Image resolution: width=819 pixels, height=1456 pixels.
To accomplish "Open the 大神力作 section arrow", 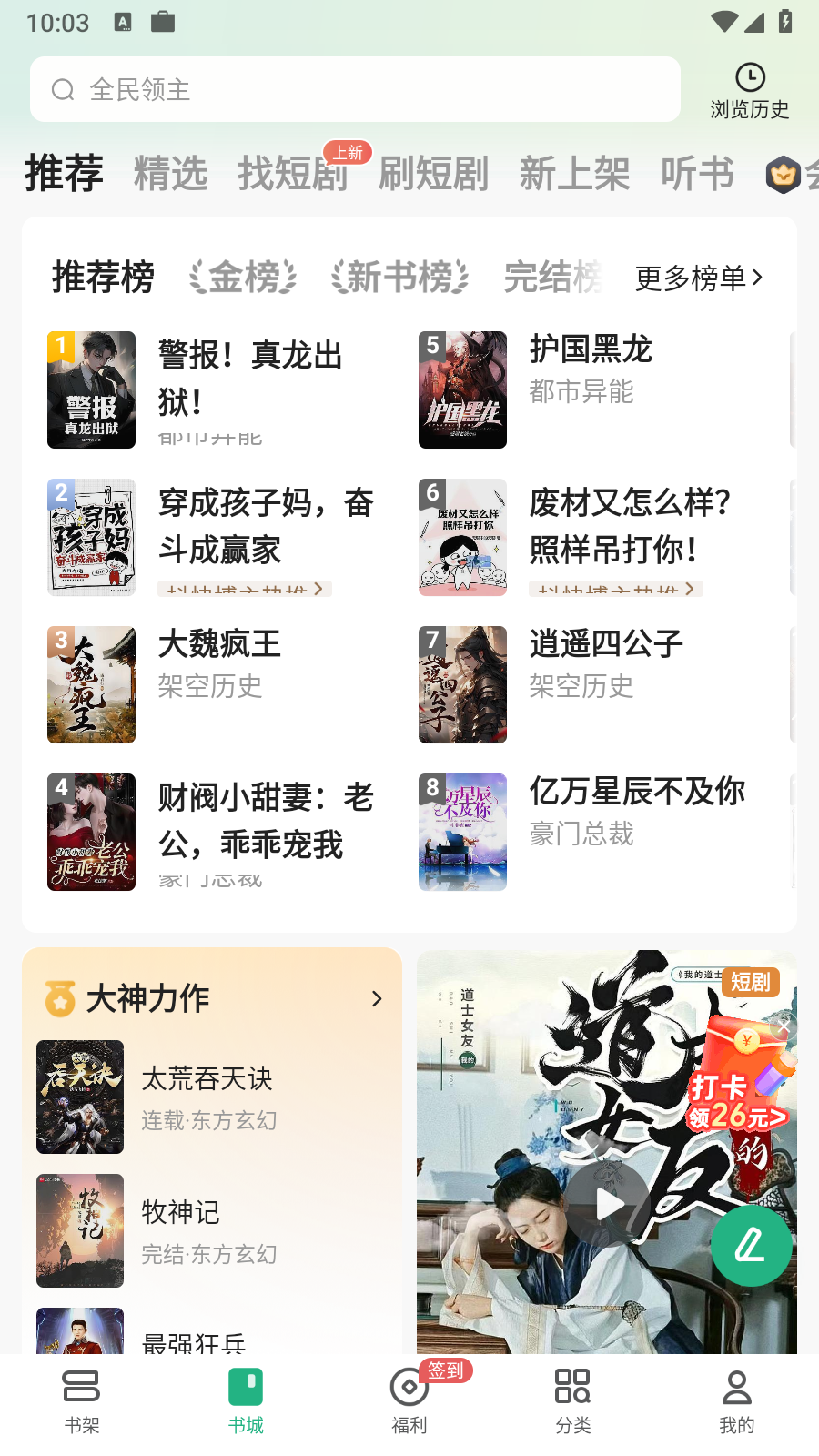I will click(378, 998).
